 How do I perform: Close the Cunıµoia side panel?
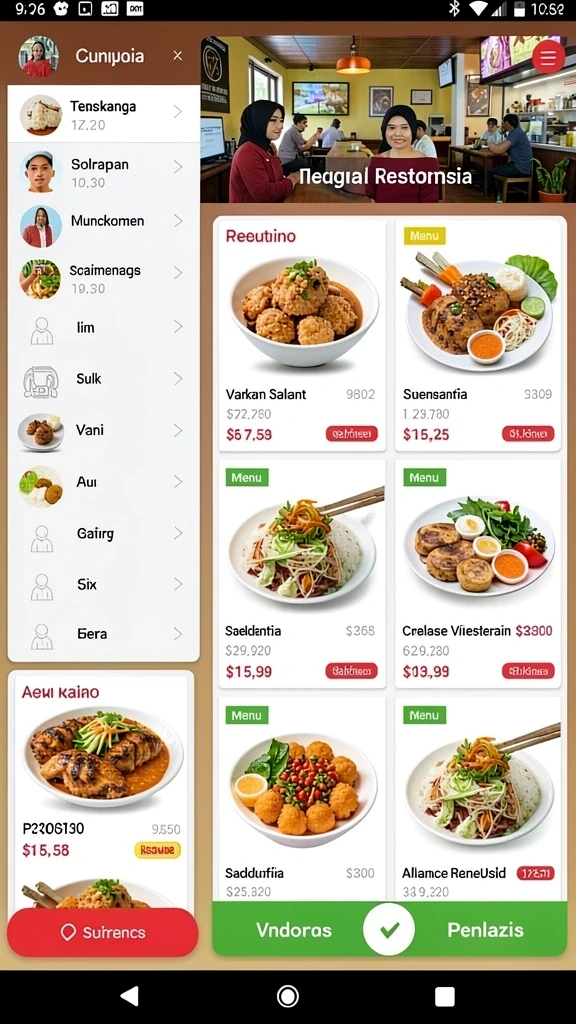coord(178,56)
